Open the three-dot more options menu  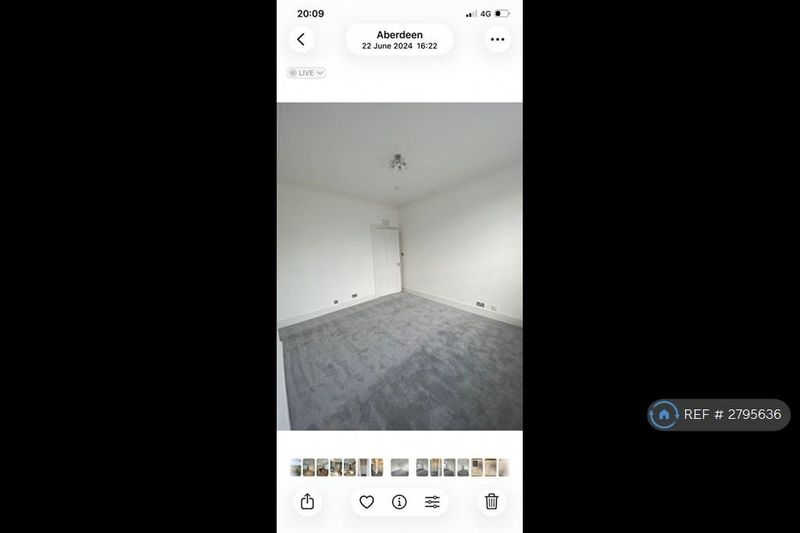click(497, 40)
